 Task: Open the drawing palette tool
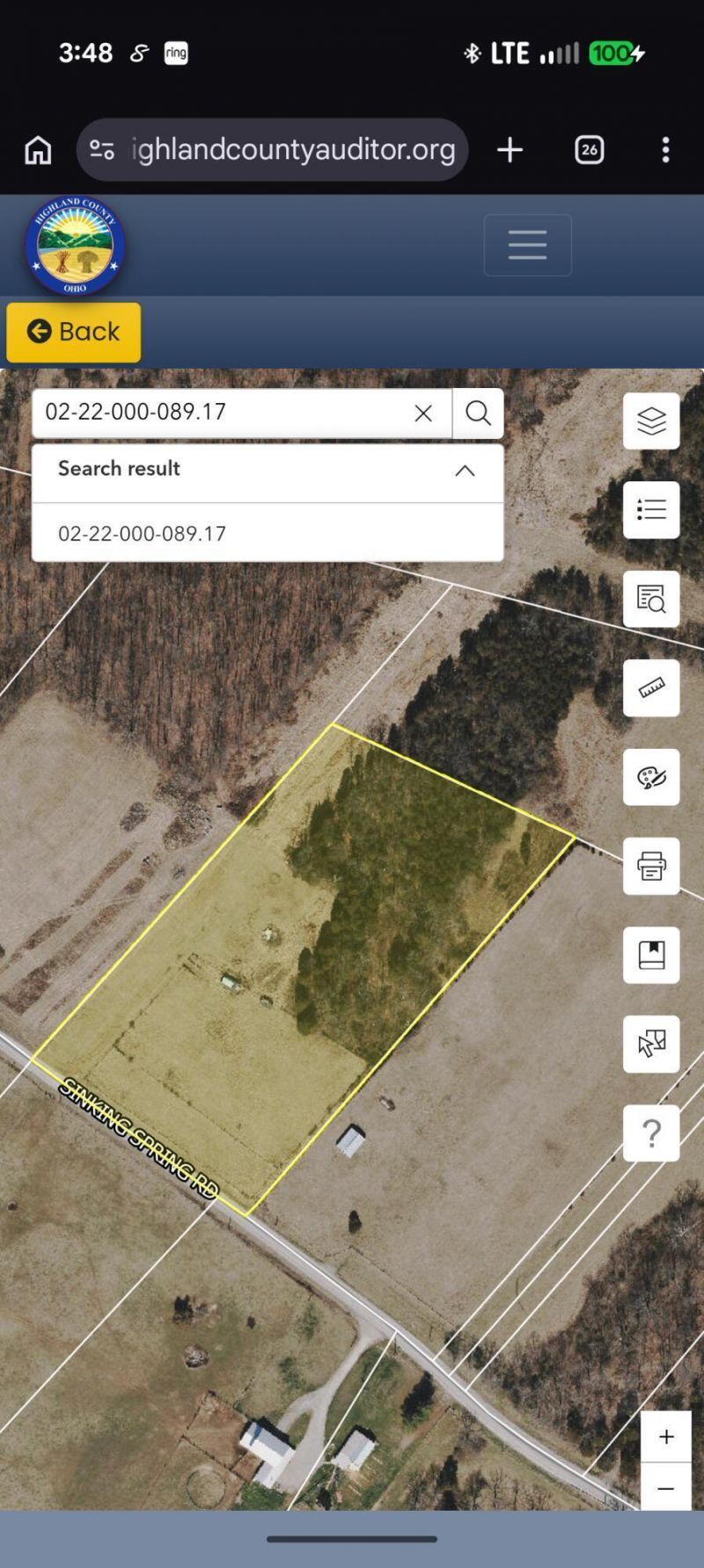tap(651, 777)
